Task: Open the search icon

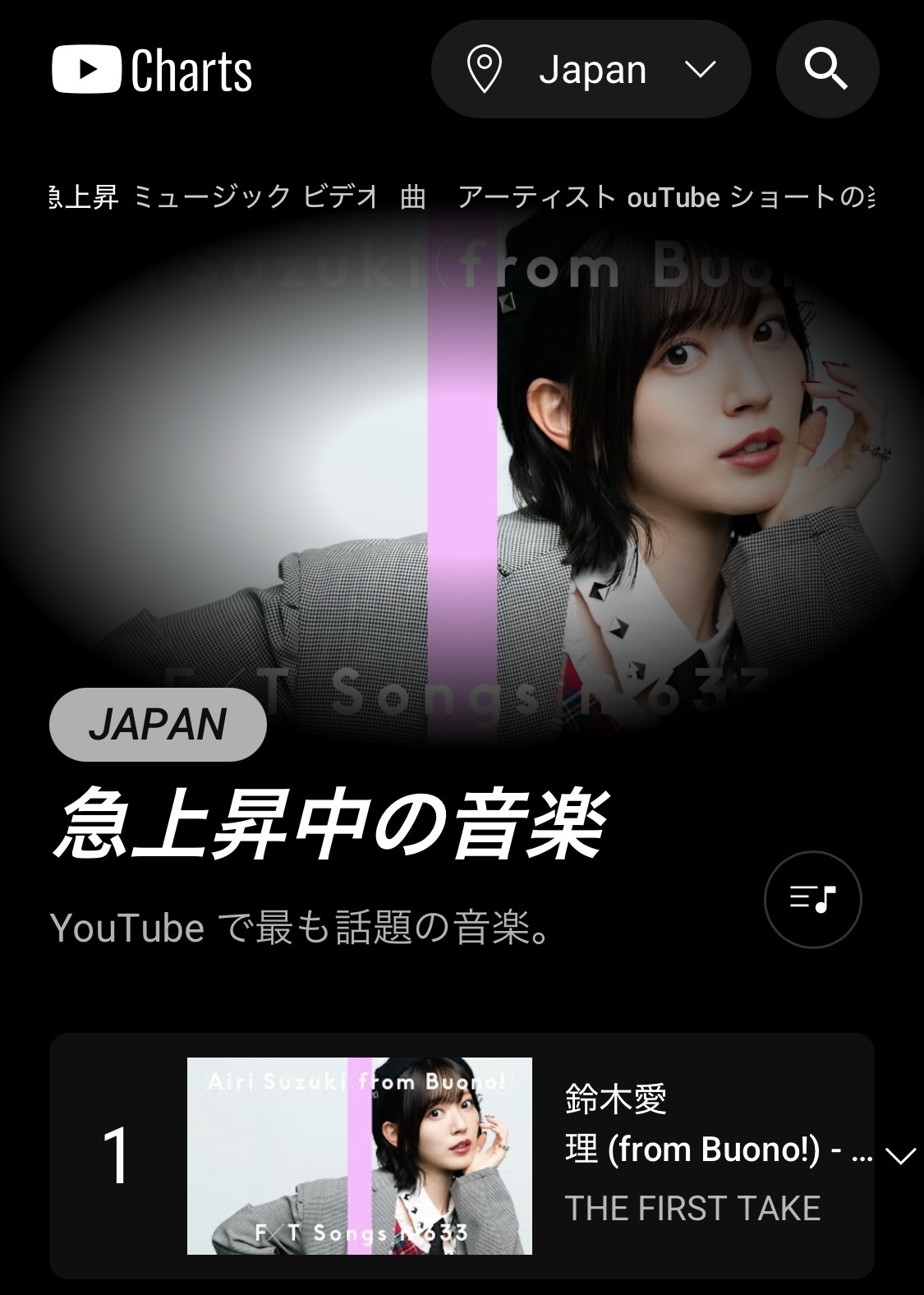Action: coord(826,69)
